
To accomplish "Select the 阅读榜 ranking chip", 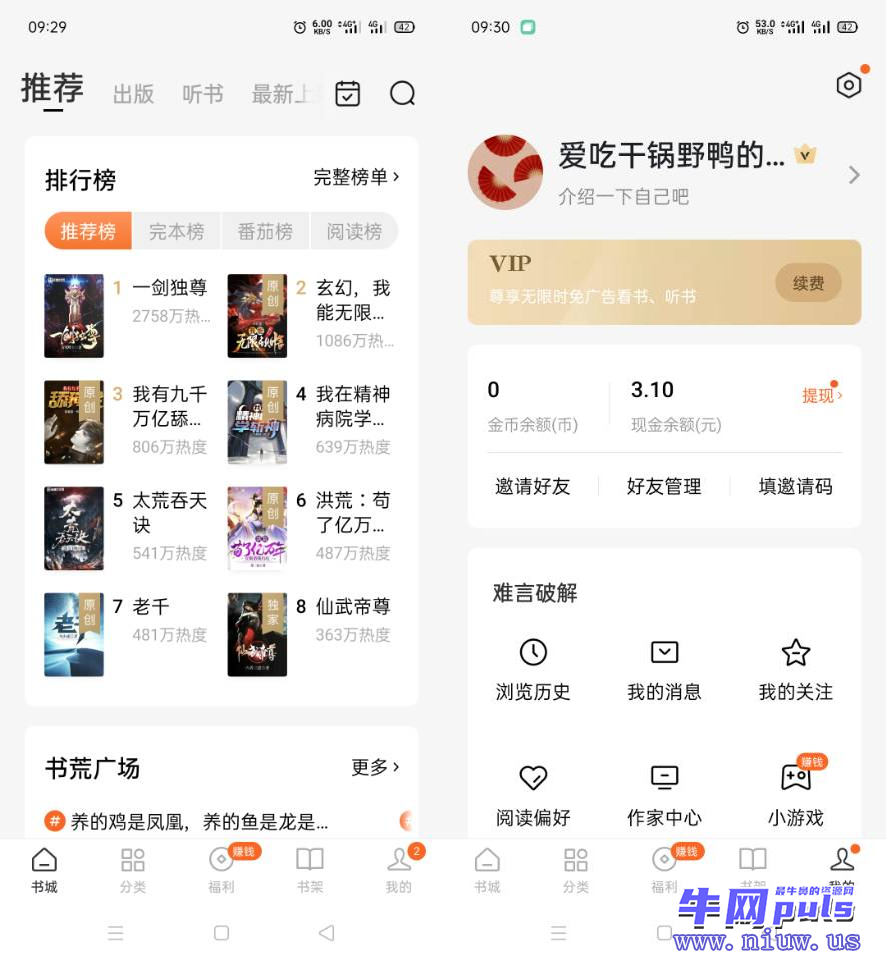I will tap(354, 232).
